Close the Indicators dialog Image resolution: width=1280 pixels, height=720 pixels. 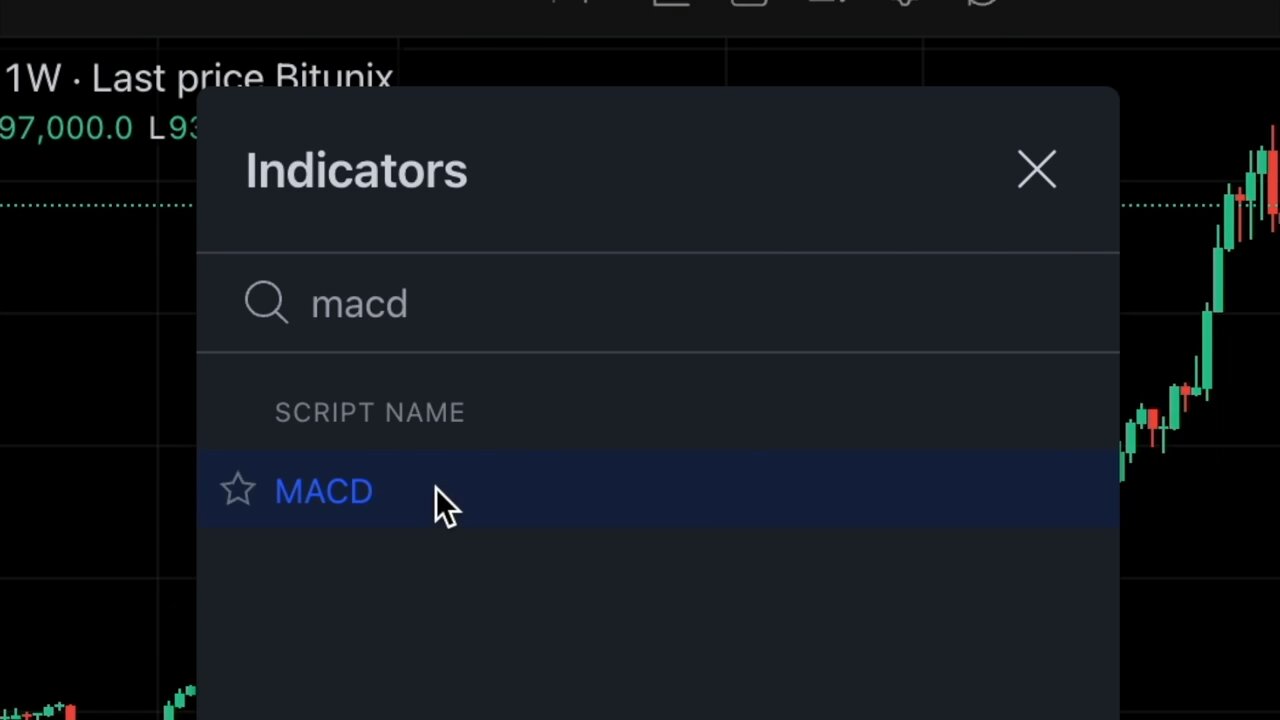[1037, 170]
